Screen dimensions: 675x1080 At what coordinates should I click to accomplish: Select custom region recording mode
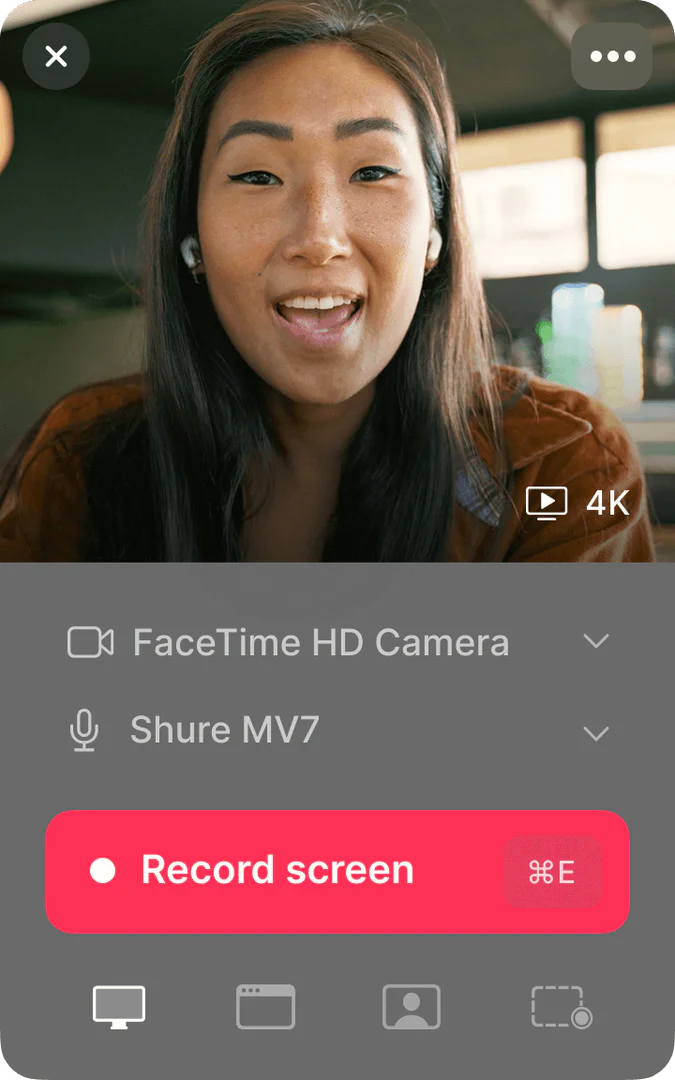coord(560,1007)
